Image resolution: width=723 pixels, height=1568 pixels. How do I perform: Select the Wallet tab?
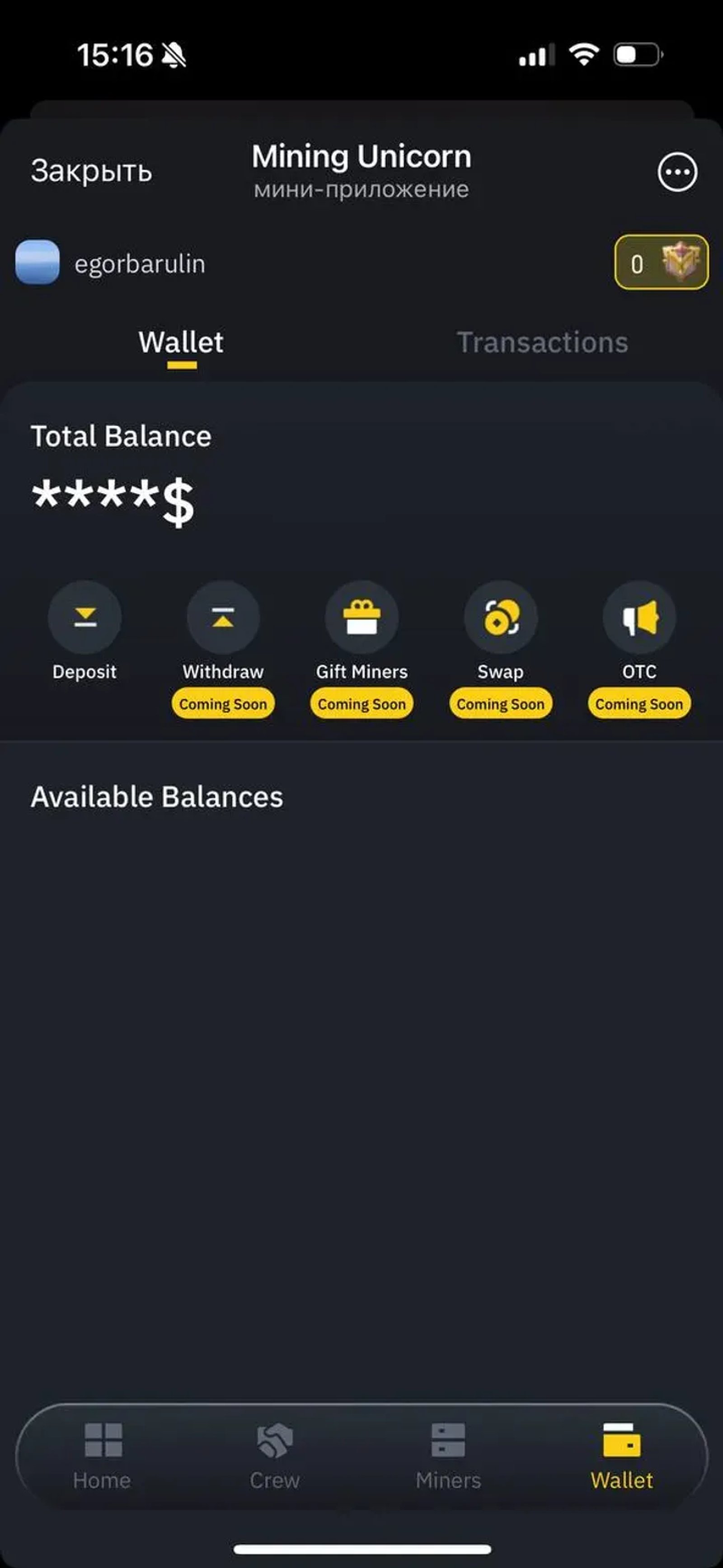pyautogui.click(x=181, y=342)
